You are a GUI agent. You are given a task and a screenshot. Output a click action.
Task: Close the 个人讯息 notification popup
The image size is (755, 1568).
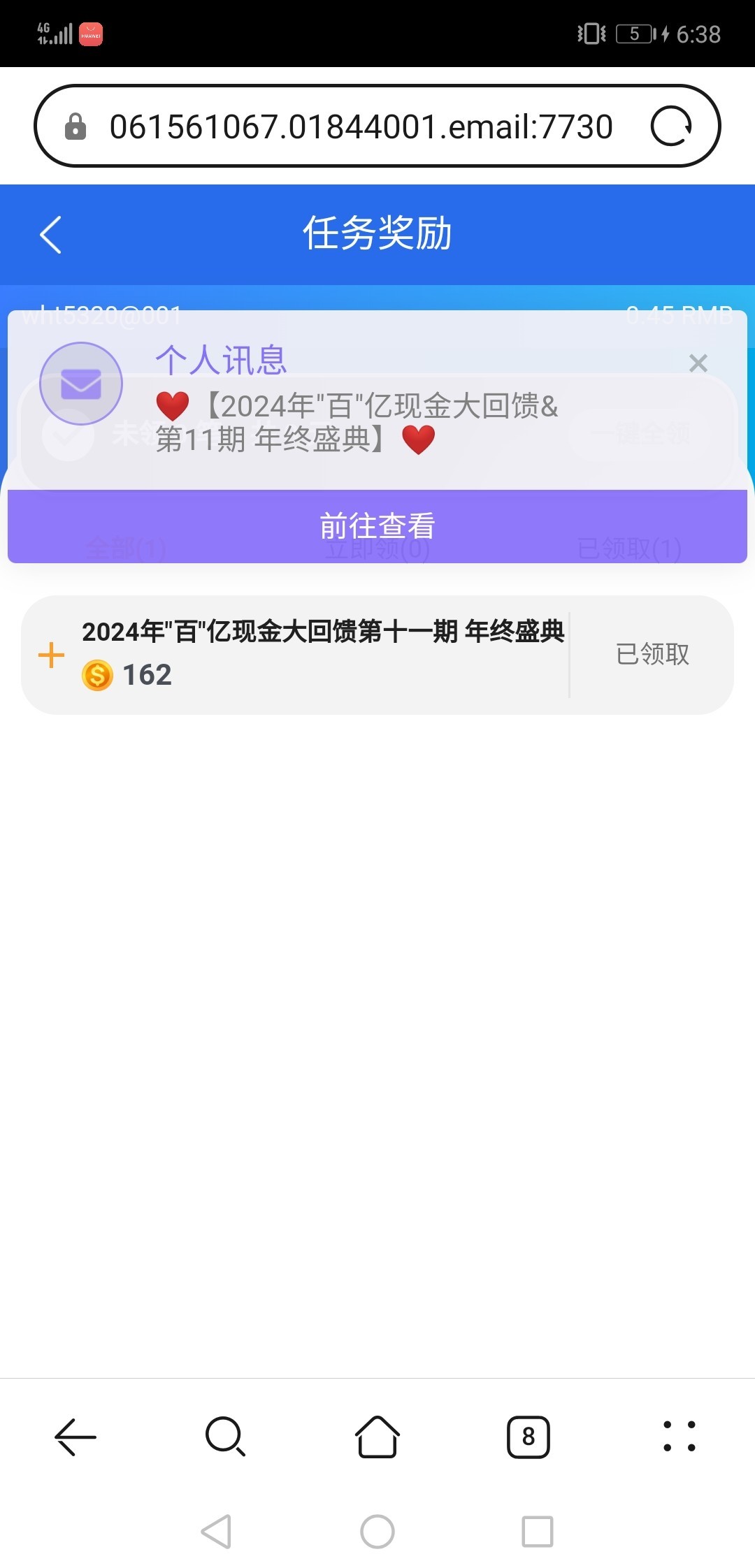(x=698, y=363)
